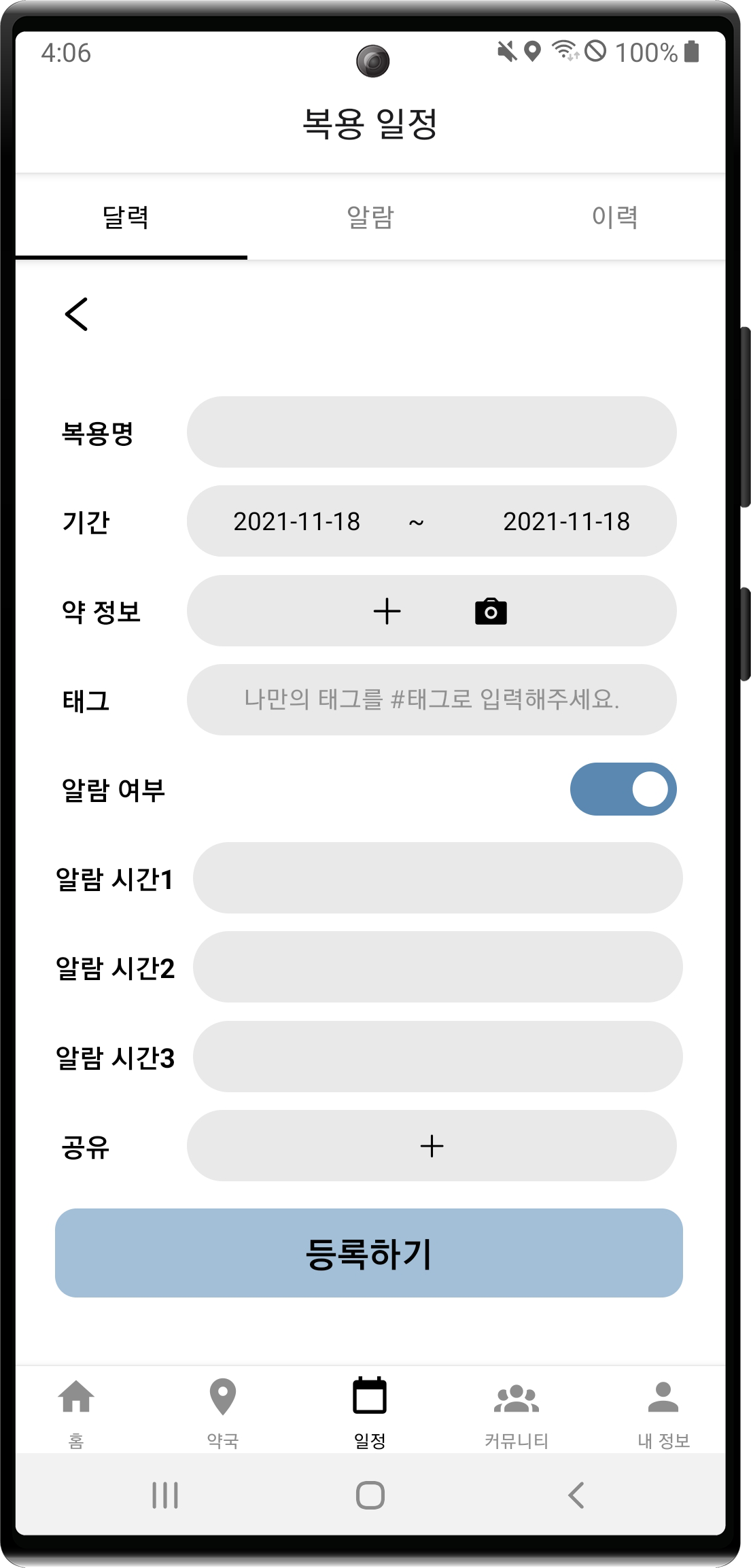Add a share contact in 공유
Viewport: 751px width, 1568px height.
[432, 1146]
